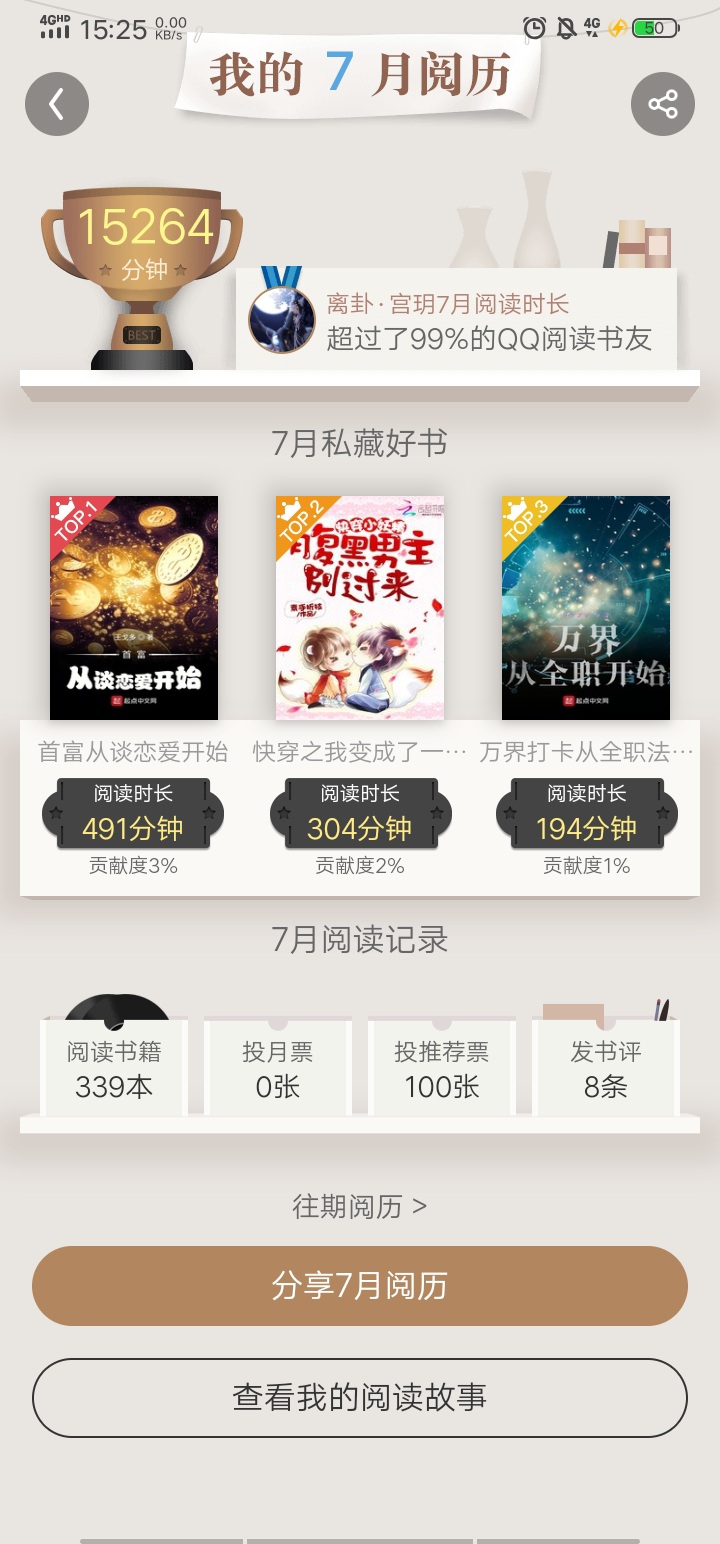
Task: View past reading calendars 往期阅历
Action: click(x=359, y=1206)
